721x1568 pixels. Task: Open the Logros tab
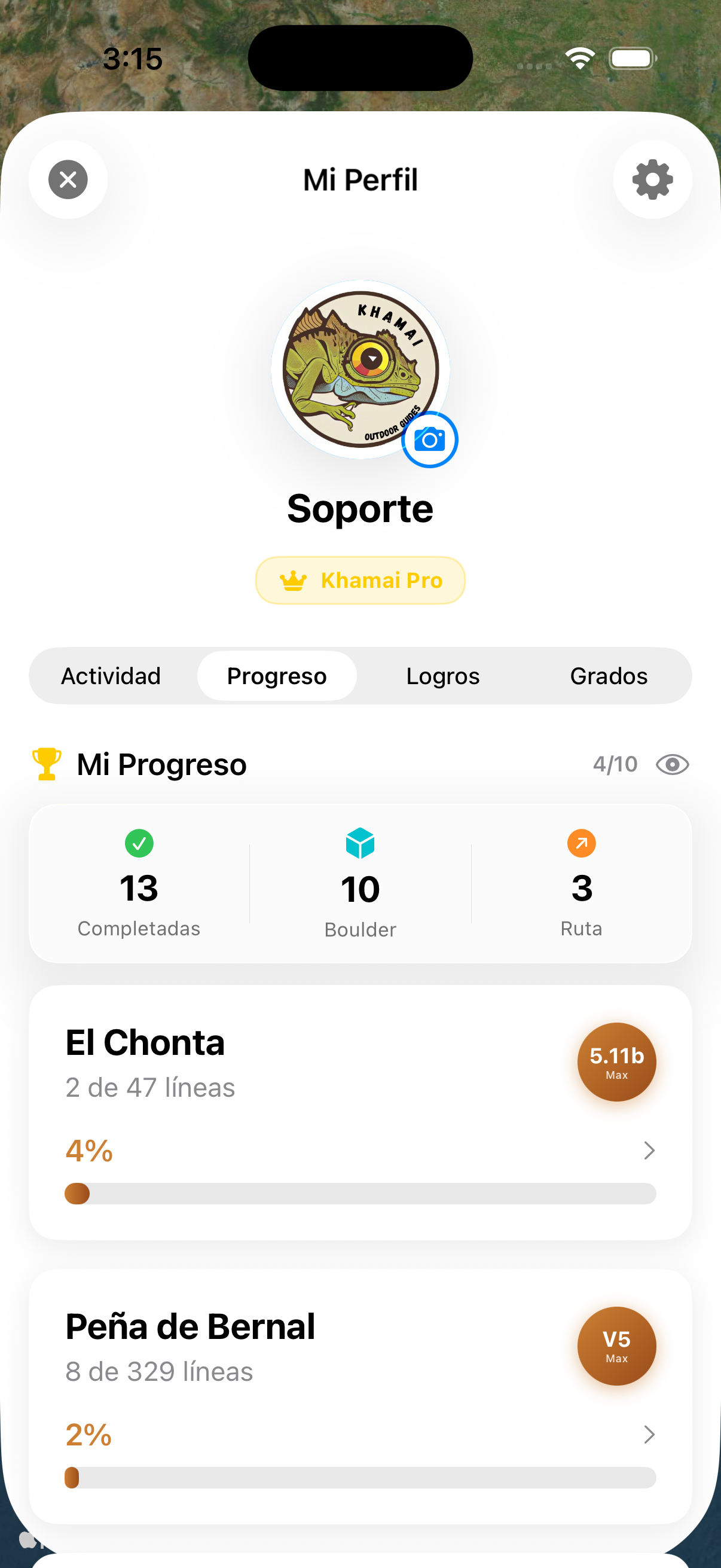point(443,676)
